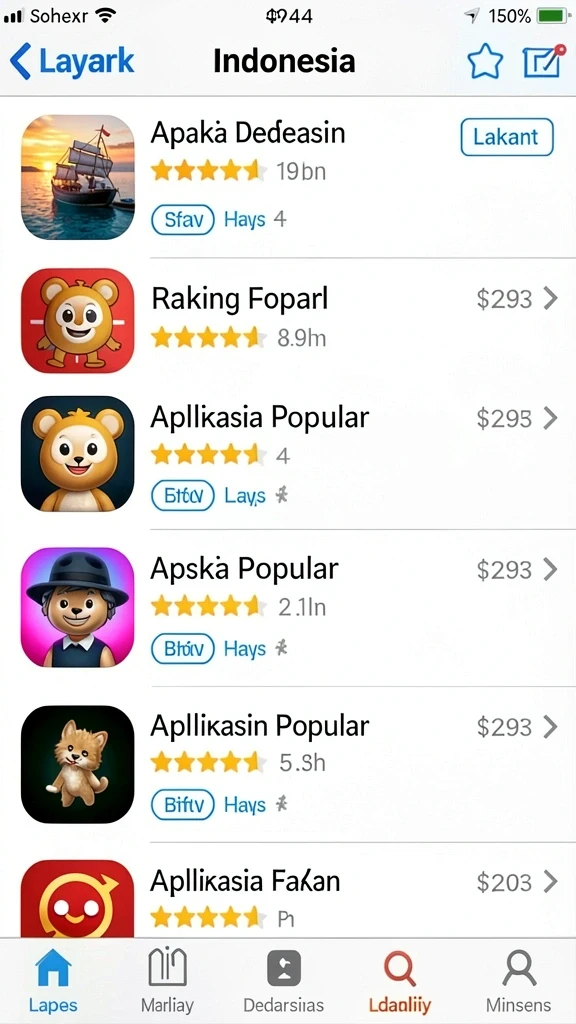Open the Raking Foparl app row
Viewport: 576px width, 1024px height.
click(288, 320)
